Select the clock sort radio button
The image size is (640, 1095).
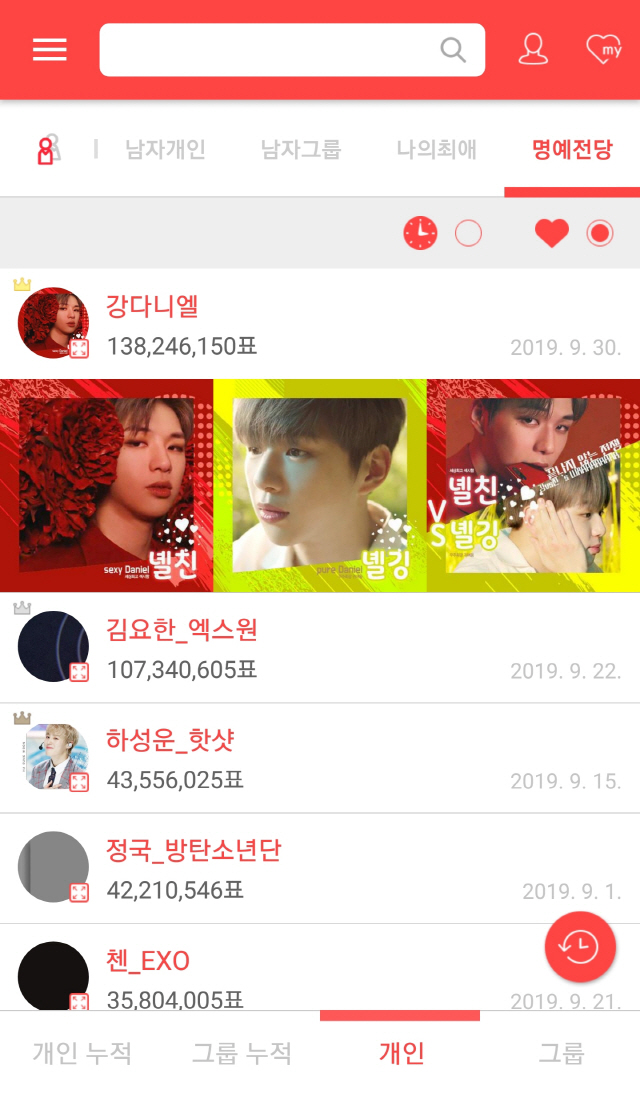(468, 234)
